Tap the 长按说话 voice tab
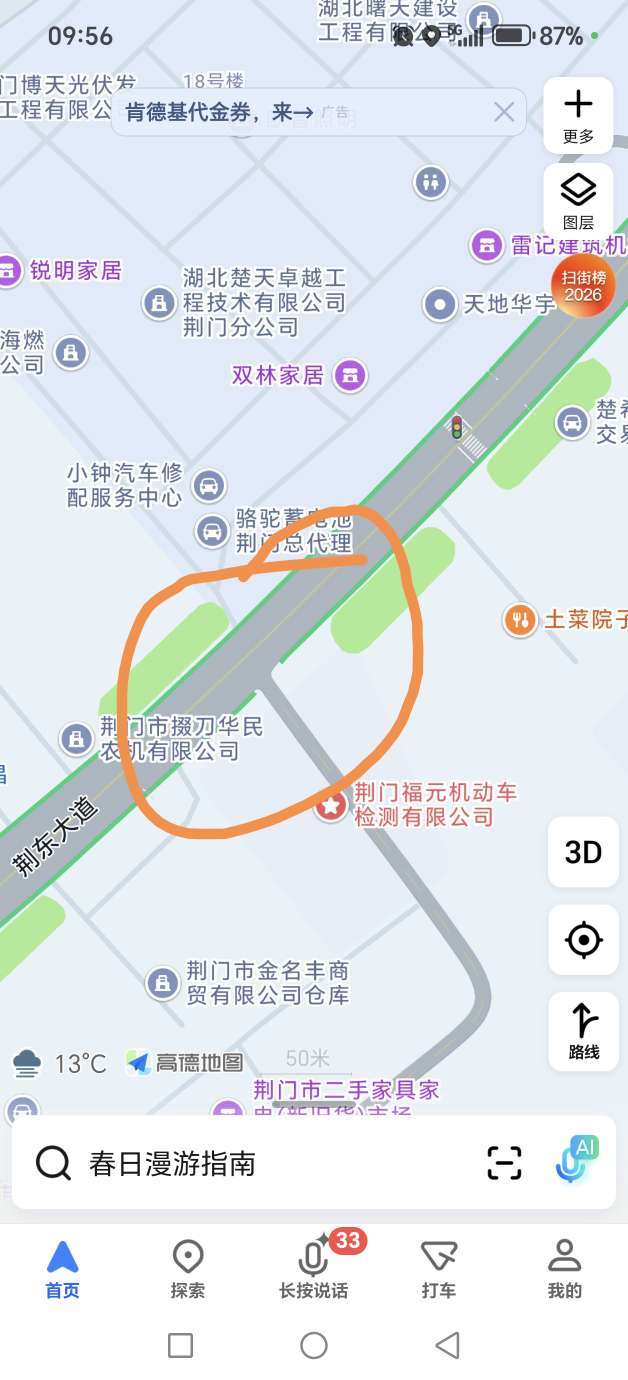Screen dimensions: 628x1380 coord(313,1268)
